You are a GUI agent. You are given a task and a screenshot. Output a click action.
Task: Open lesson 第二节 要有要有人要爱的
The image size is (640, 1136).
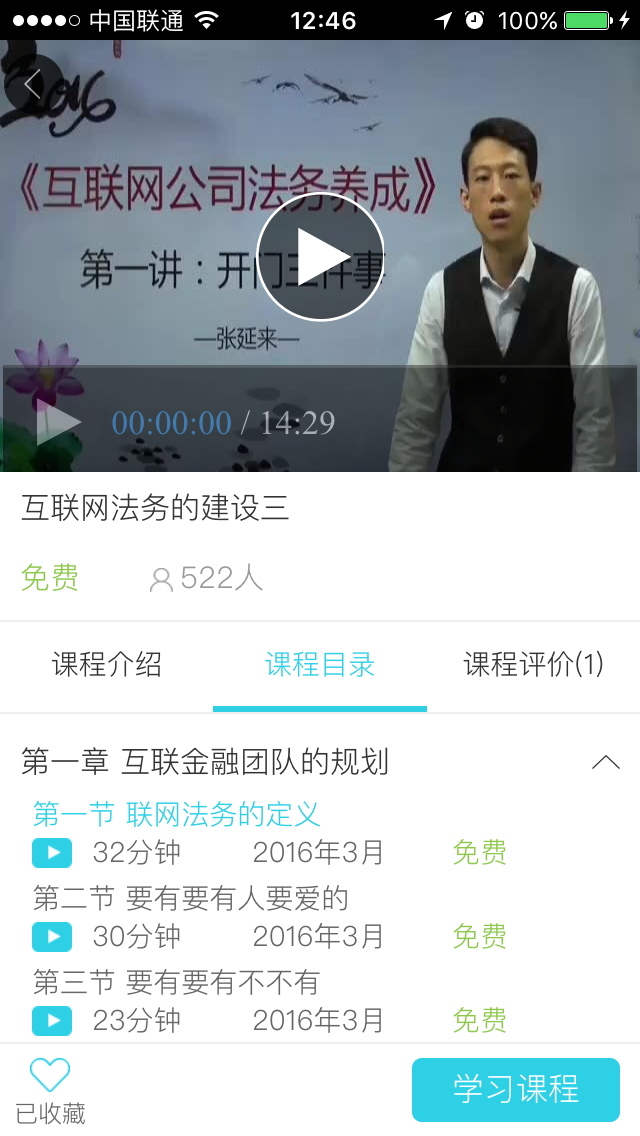click(191, 898)
